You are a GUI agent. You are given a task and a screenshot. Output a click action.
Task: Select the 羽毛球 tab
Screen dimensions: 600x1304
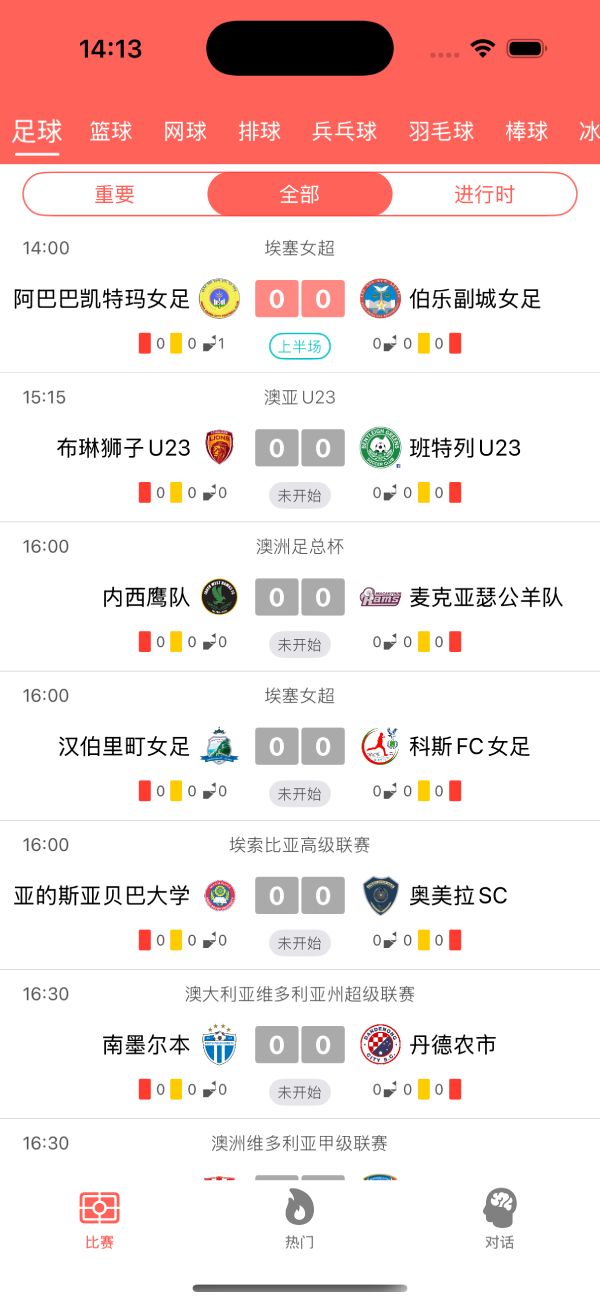[441, 131]
